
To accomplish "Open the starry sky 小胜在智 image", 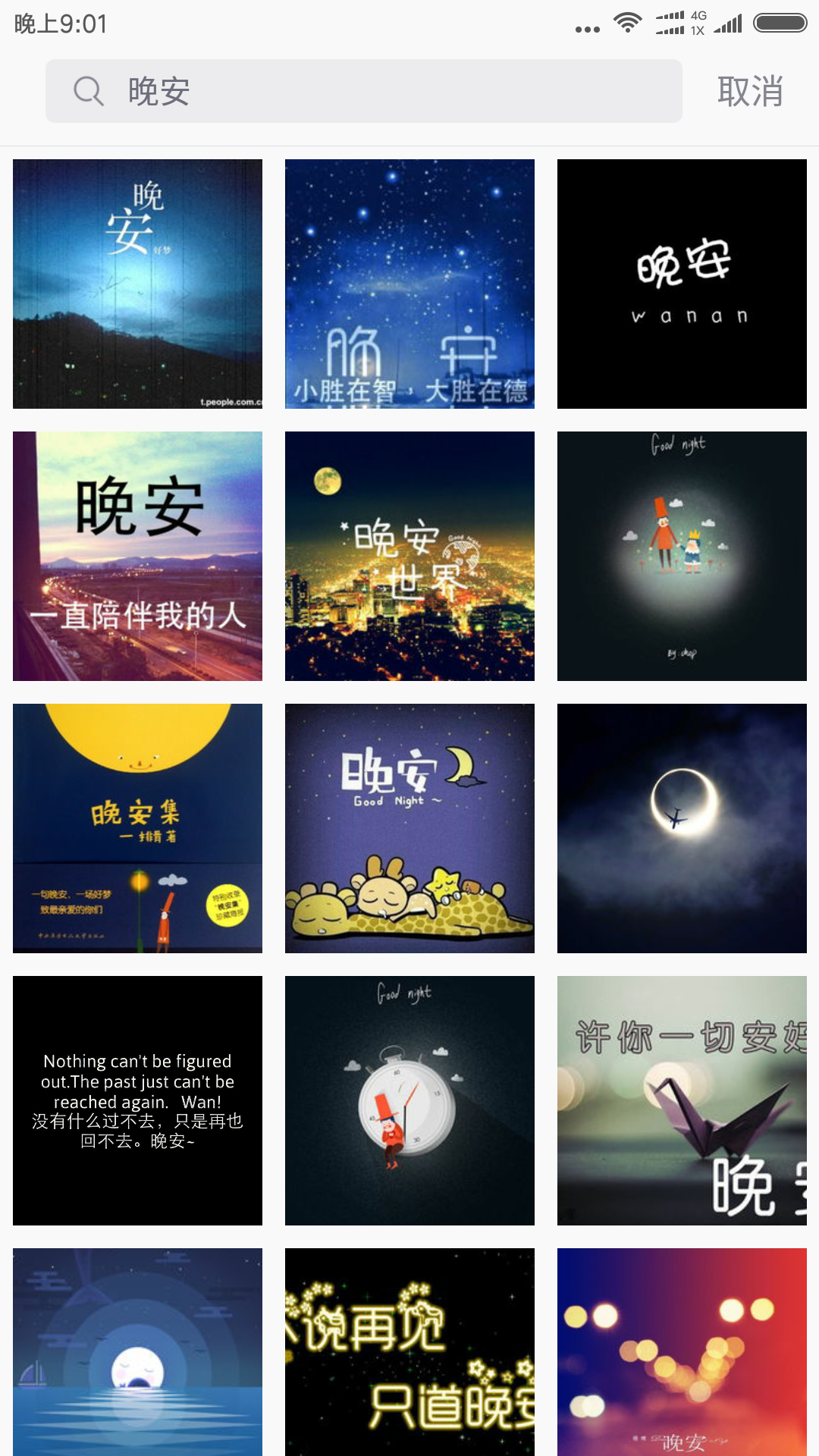I will (x=409, y=284).
